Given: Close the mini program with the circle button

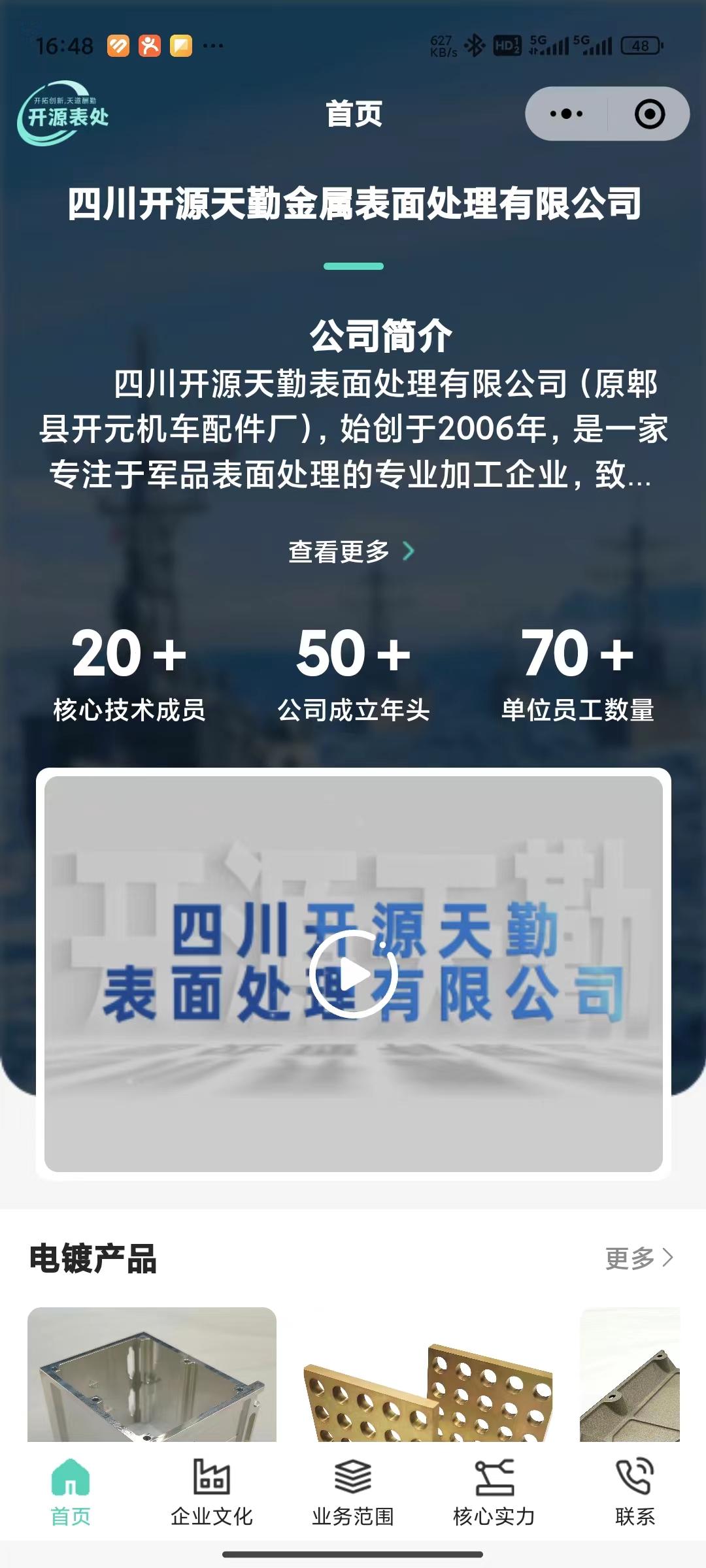Looking at the screenshot, I should (649, 114).
